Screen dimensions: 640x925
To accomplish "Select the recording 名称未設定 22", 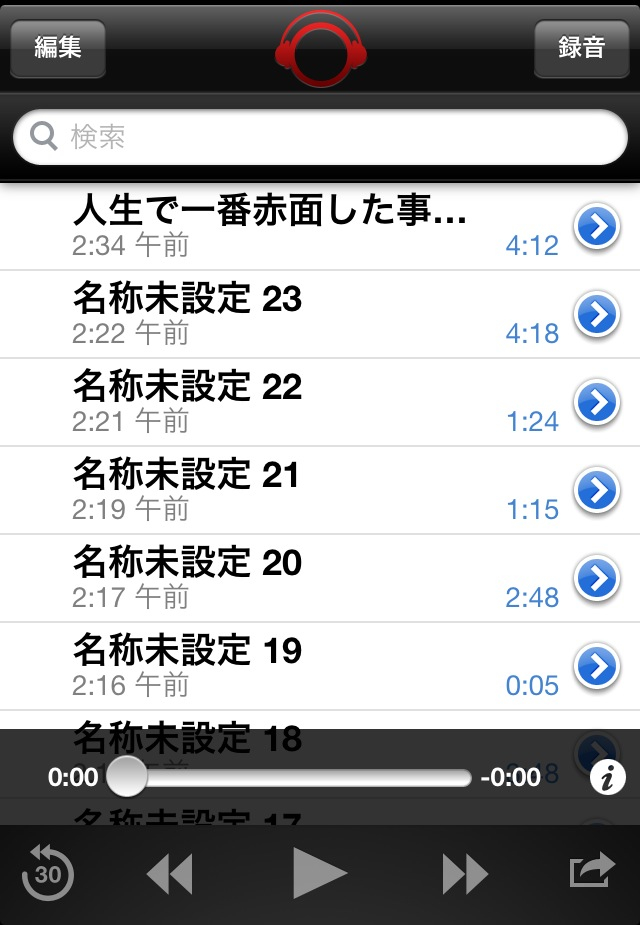I will (270, 402).
